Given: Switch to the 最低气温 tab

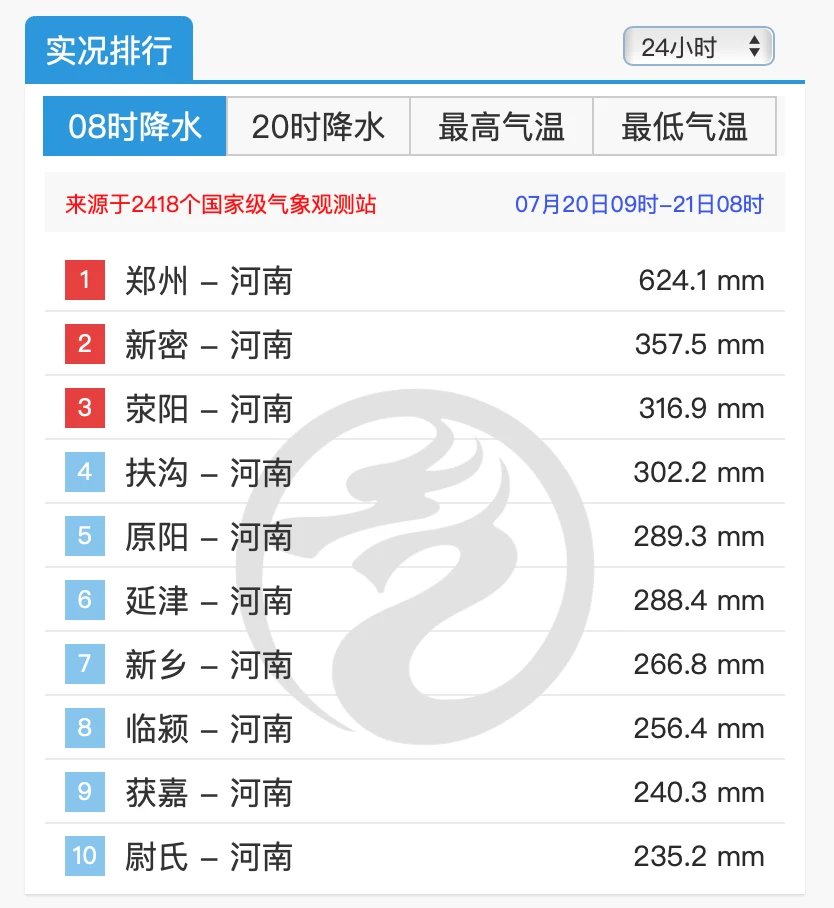Looking at the screenshot, I should point(684,127).
